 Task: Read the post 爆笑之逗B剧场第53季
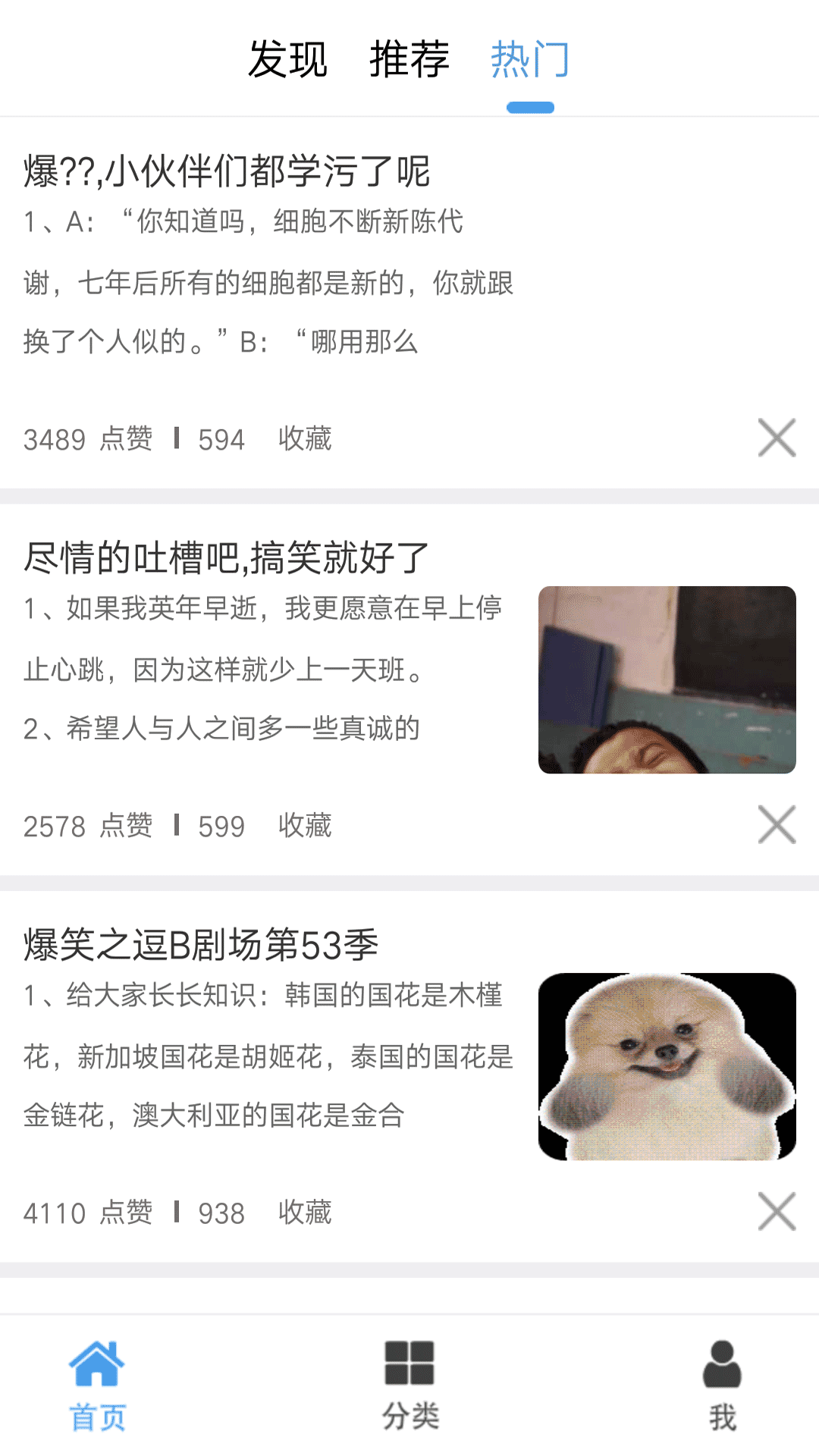(x=201, y=945)
